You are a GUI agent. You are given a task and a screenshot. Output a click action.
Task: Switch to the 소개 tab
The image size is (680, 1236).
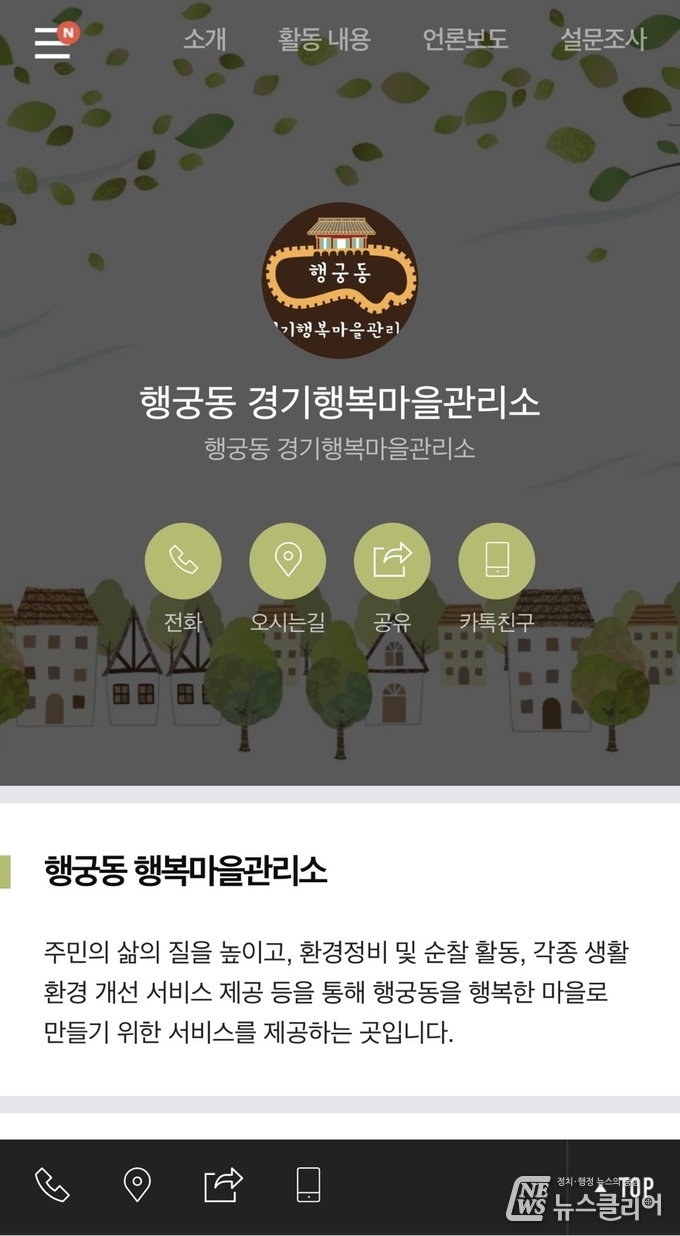(x=205, y=40)
